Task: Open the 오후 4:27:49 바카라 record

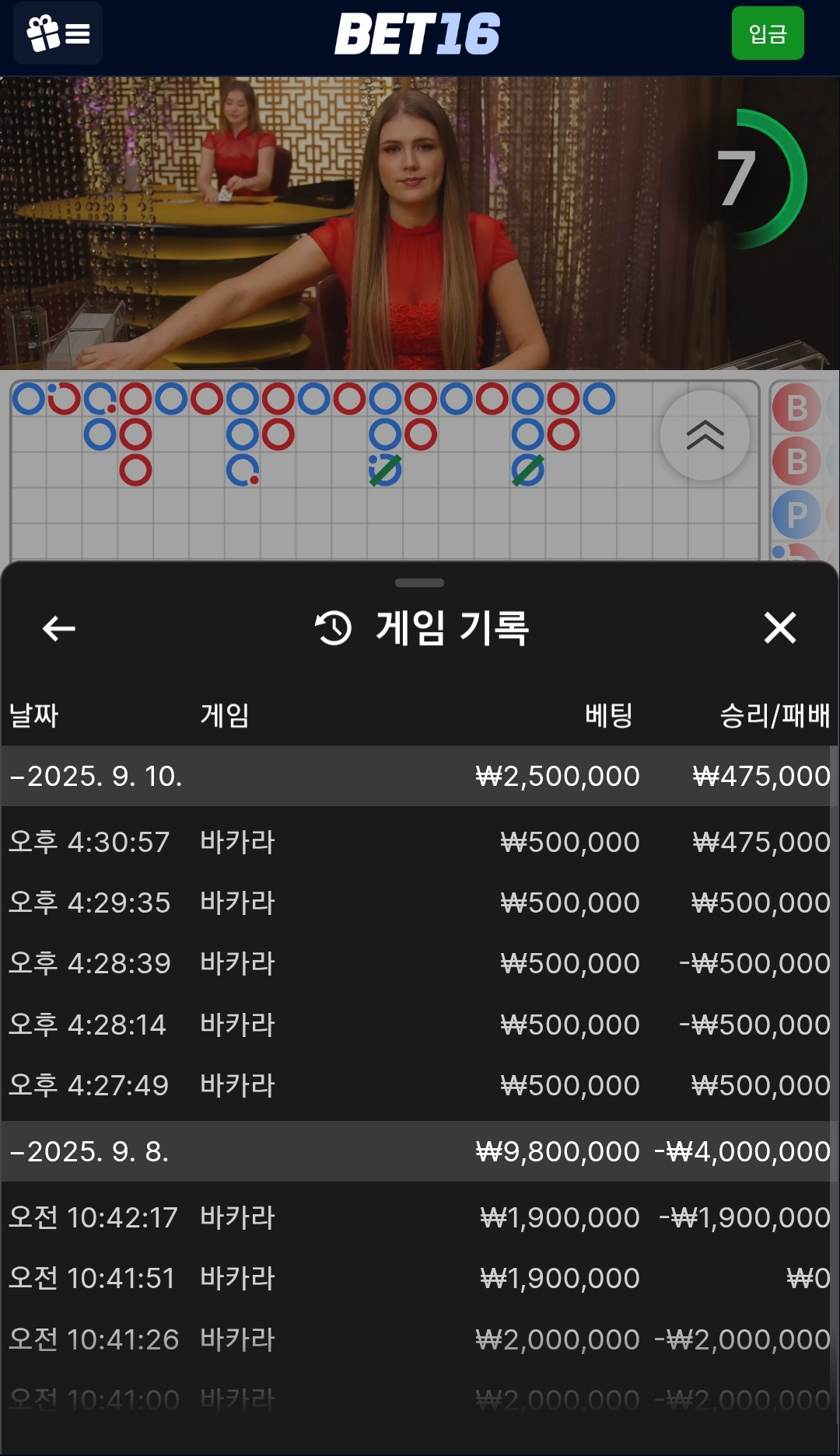Action: pyautogui.click(x=418, y=1085)
